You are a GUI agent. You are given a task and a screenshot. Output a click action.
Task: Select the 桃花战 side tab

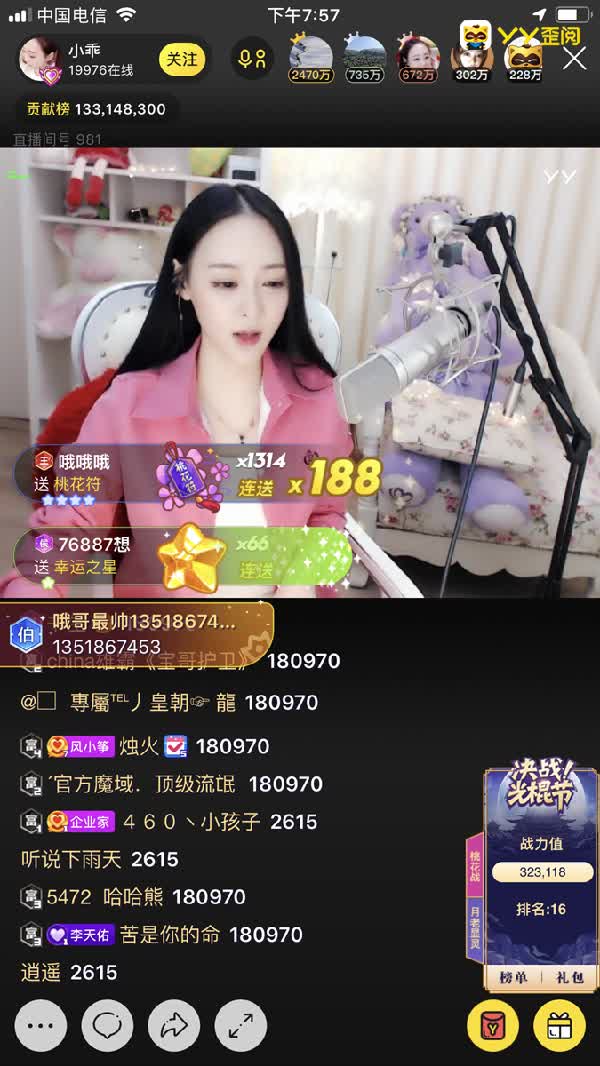pos(475,862)
